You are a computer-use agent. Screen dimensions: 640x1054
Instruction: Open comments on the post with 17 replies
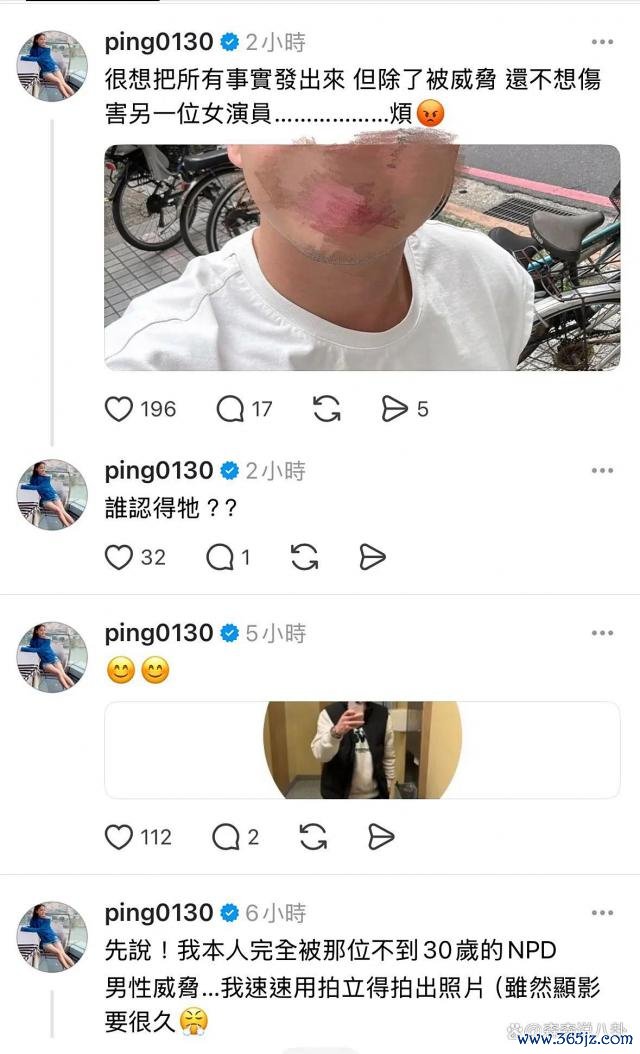click(231, 409)
